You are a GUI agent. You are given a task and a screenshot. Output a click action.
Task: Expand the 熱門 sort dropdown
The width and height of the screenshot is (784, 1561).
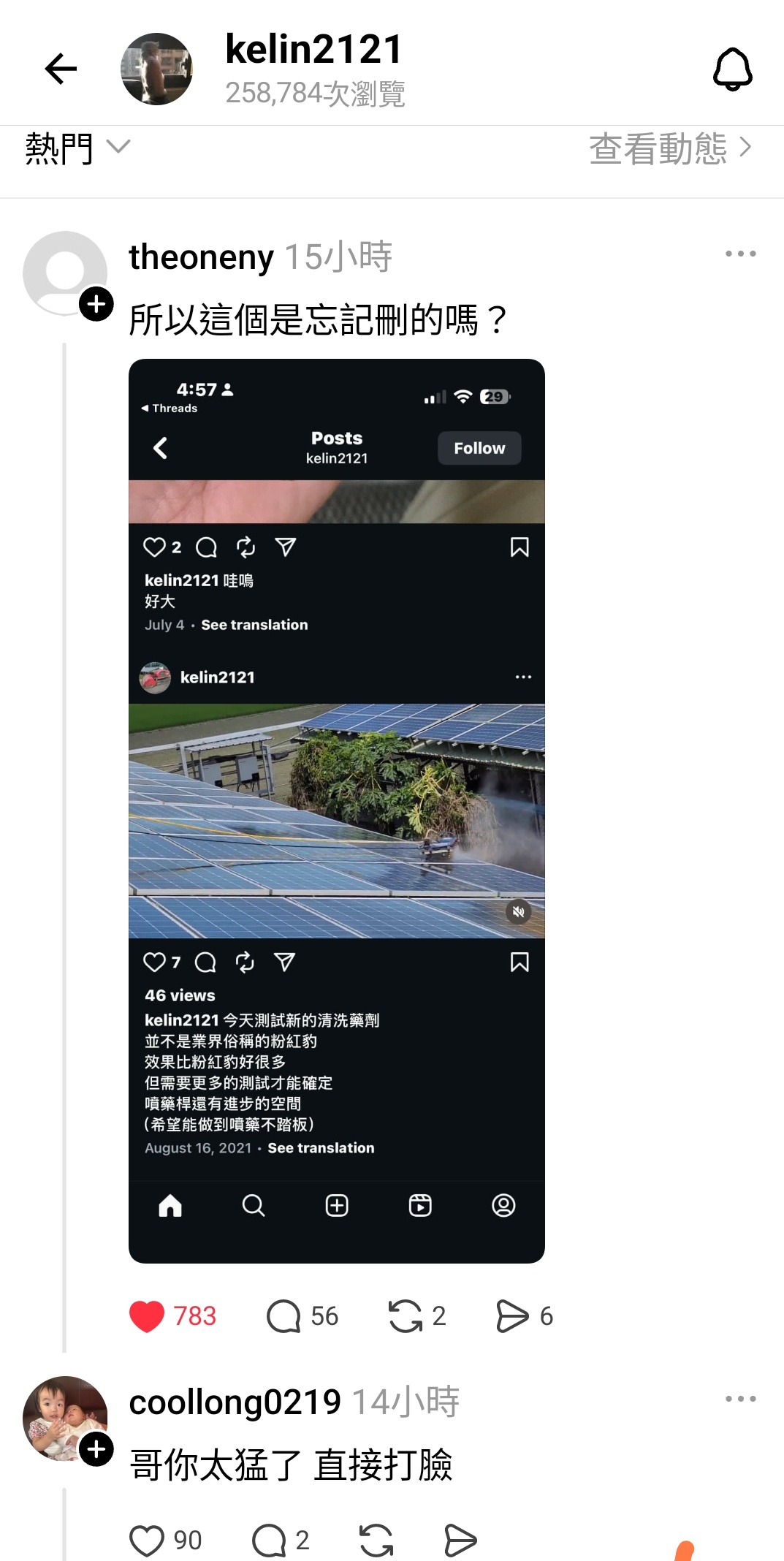pos(77,148)
